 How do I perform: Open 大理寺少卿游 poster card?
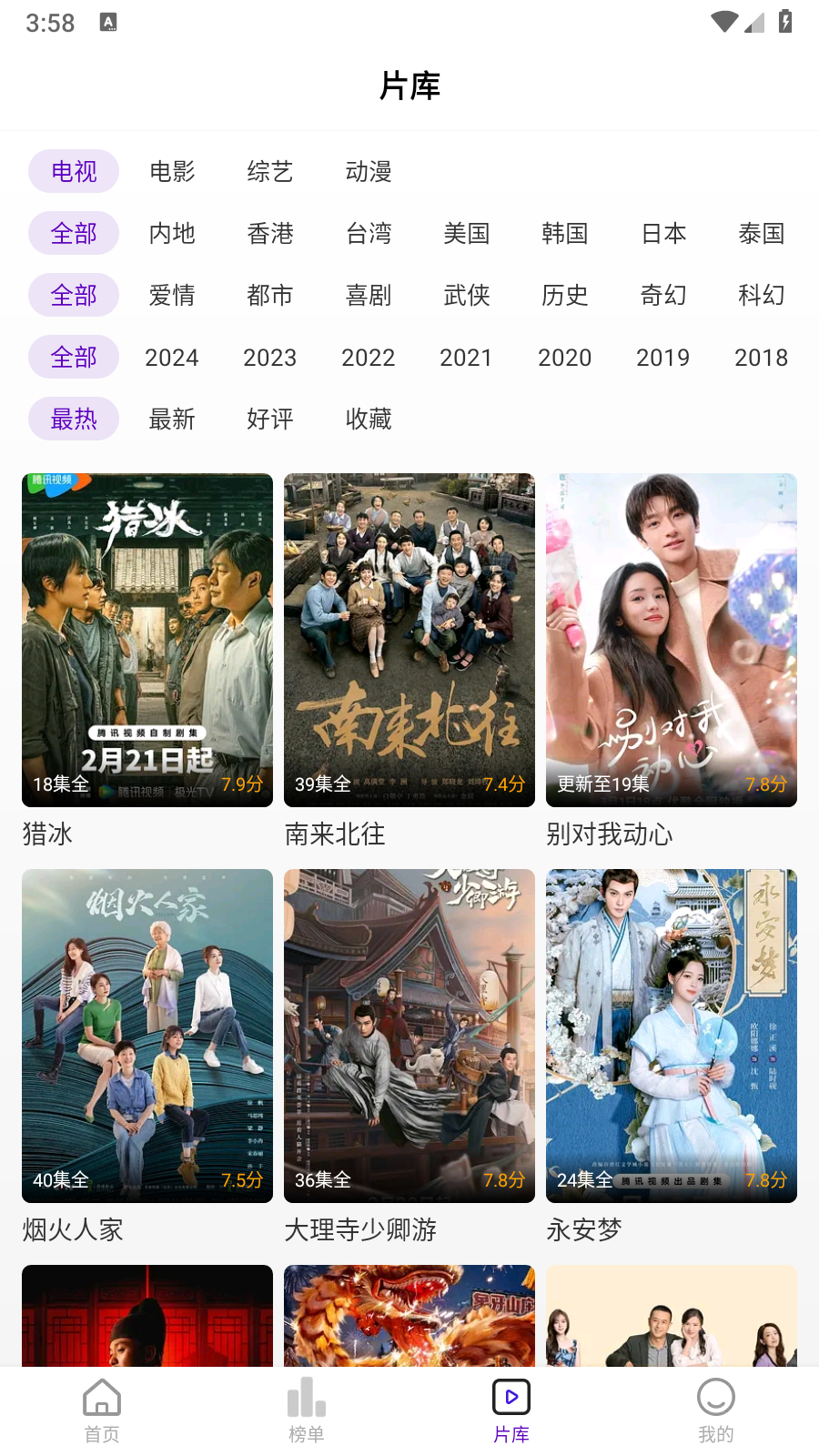tap(409, 1036)
